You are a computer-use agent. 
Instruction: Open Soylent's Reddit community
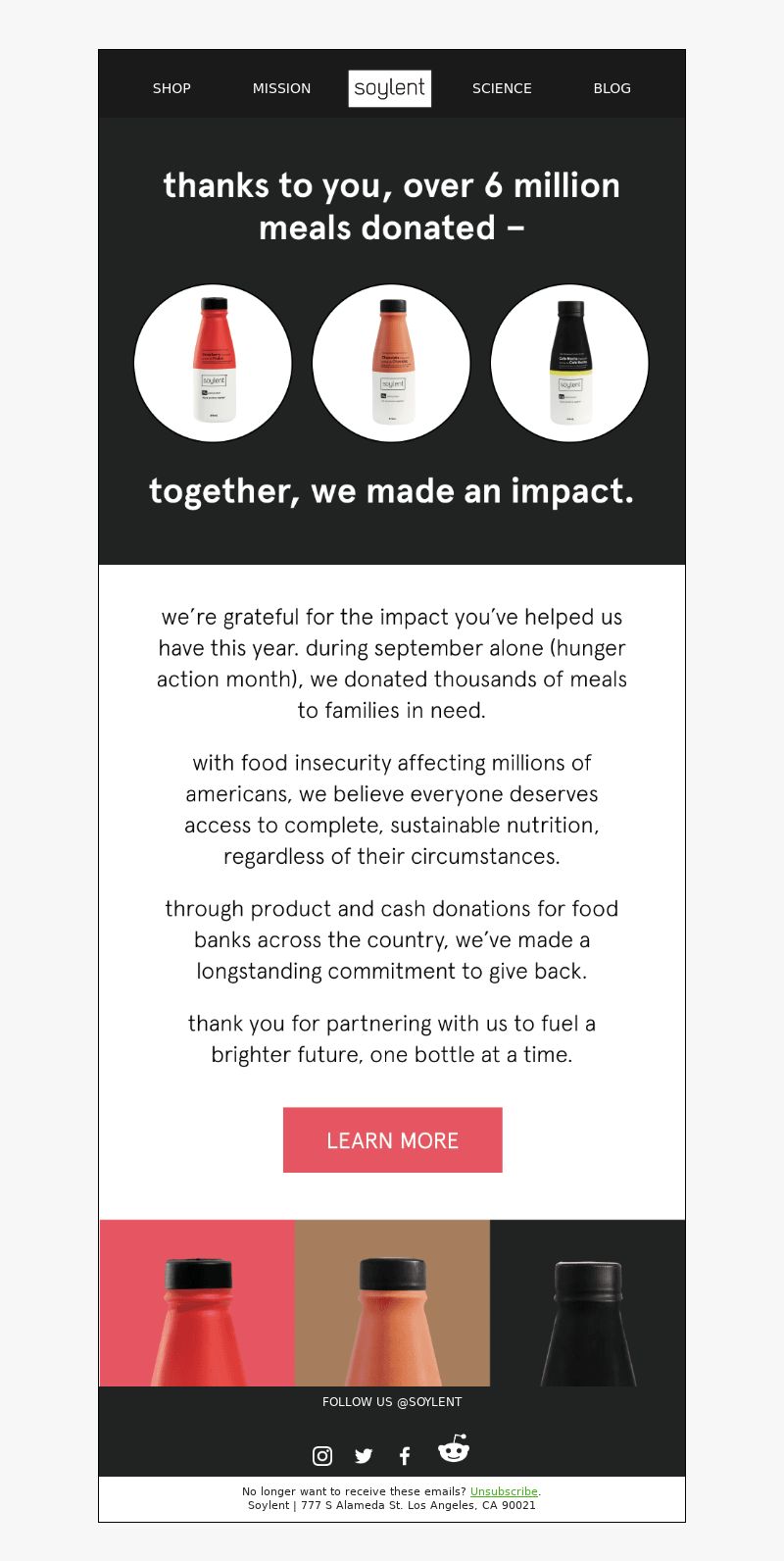[x=454, y=1449]
